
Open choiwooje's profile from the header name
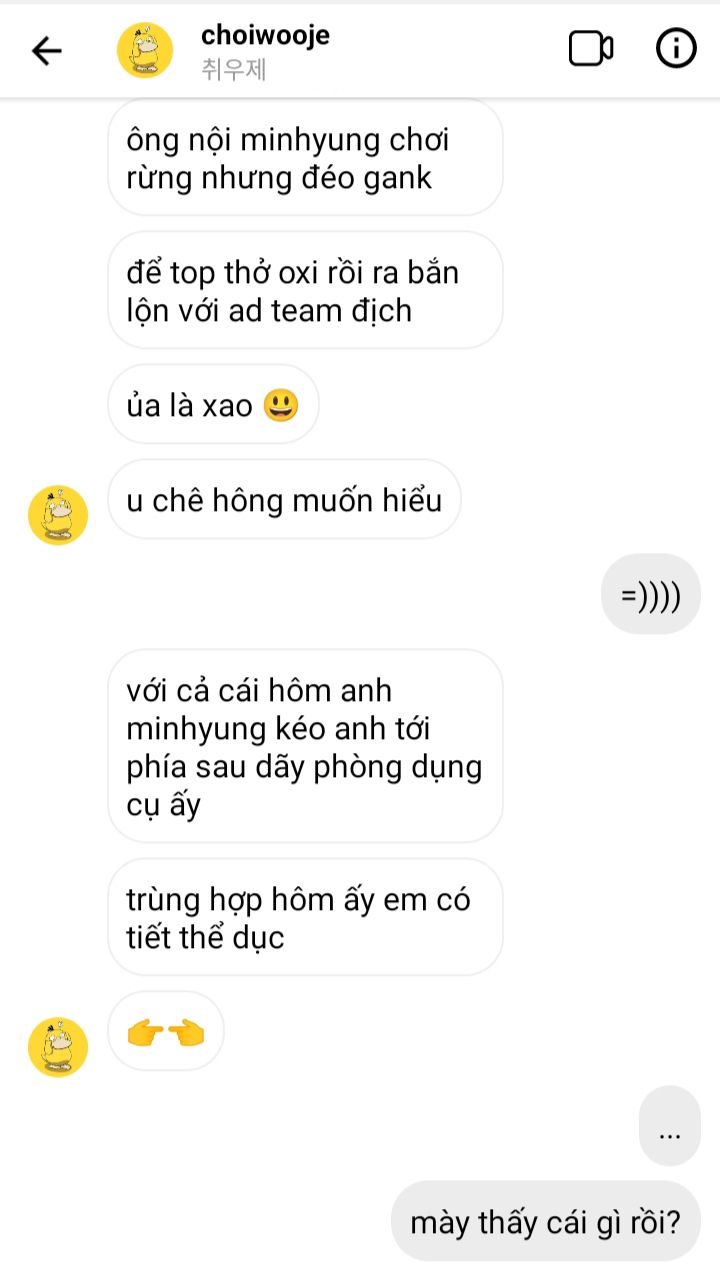point(265,35)
